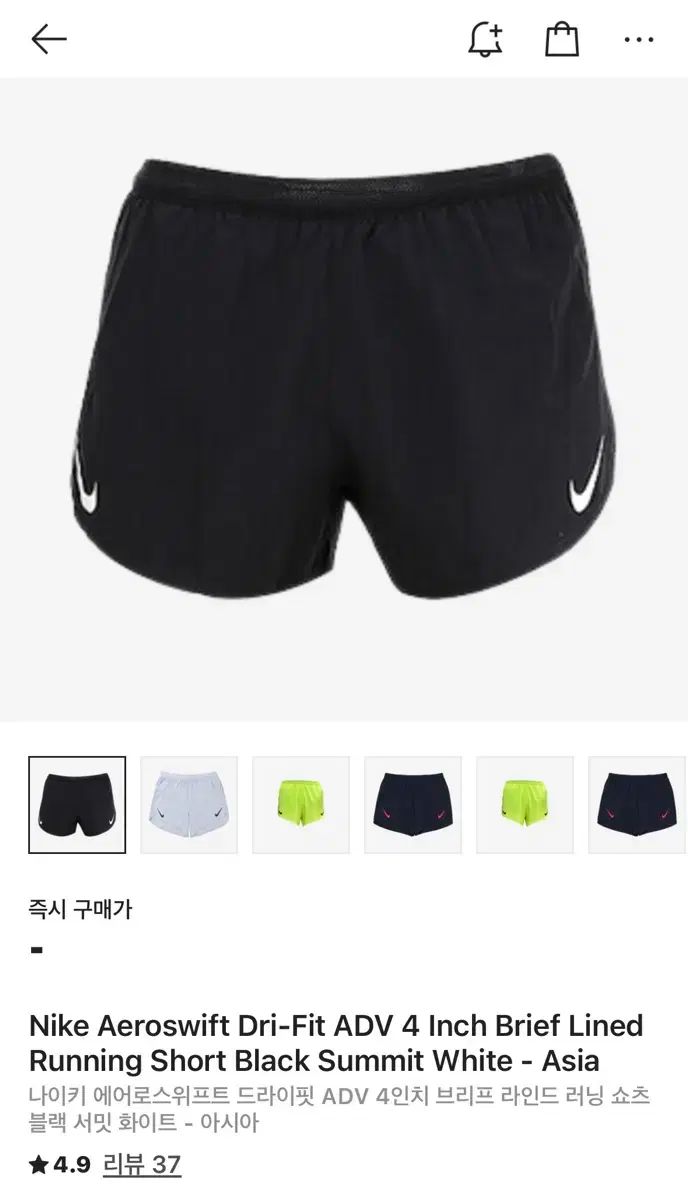Select the black shorts thumbnail
The height and width of the screenshot is (1200, 688).
78,805
